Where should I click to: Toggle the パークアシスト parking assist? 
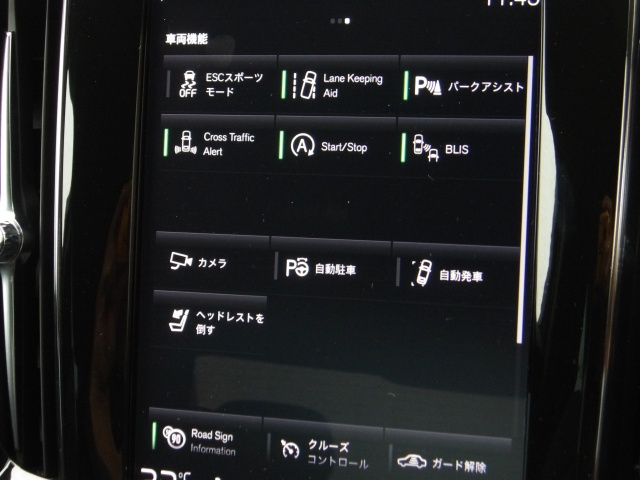(466, 86)
